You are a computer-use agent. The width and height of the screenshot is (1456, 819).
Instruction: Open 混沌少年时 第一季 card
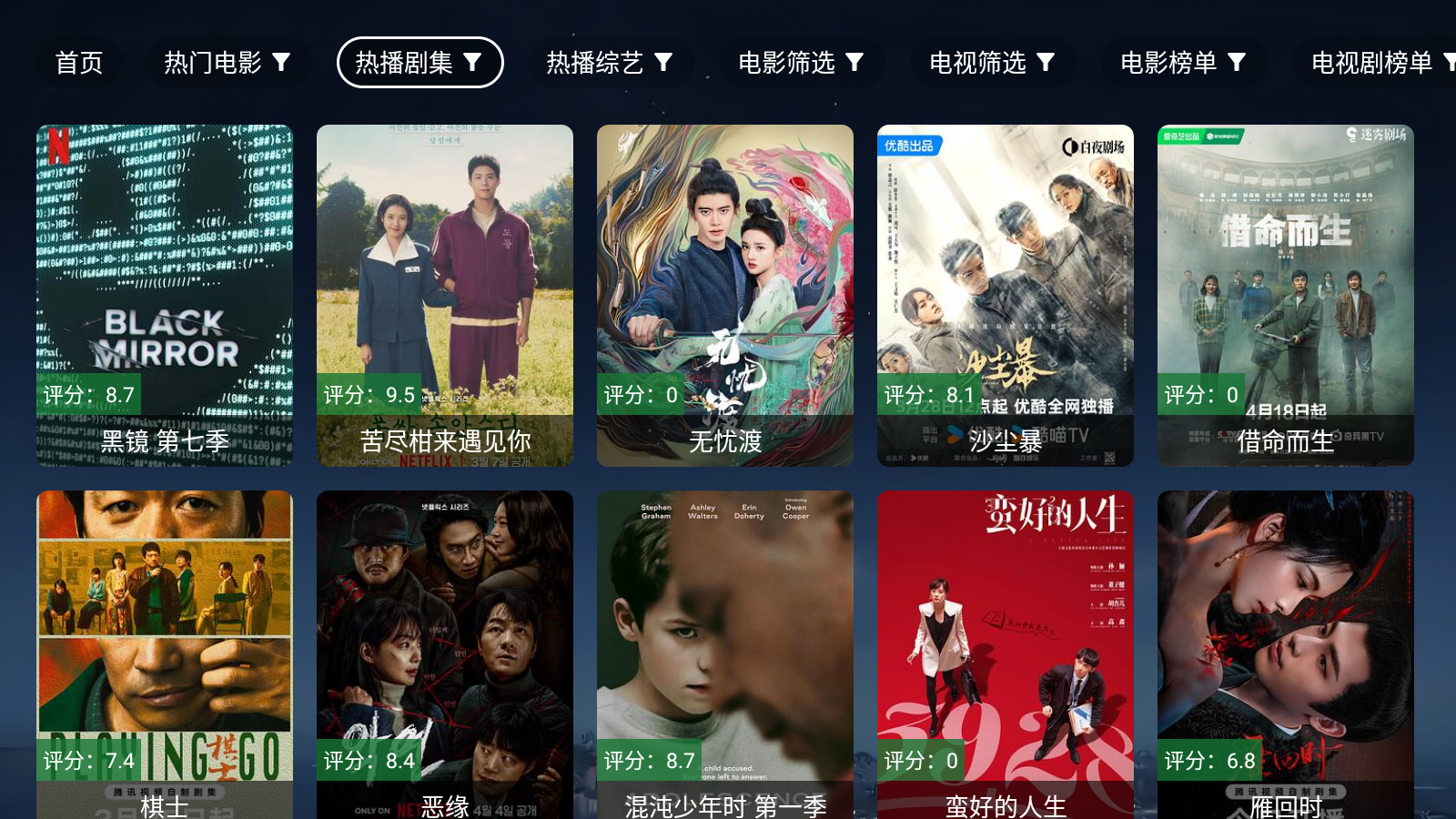pyautogui.click(x=725, y=655)
